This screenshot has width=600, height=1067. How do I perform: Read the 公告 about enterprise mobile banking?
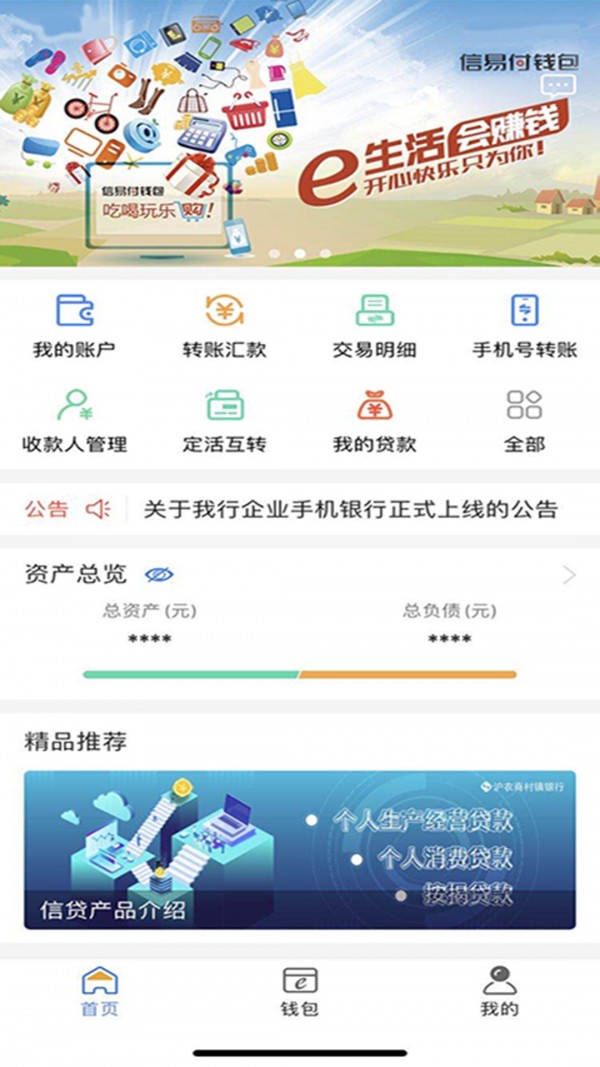click(x=350, y=509)
